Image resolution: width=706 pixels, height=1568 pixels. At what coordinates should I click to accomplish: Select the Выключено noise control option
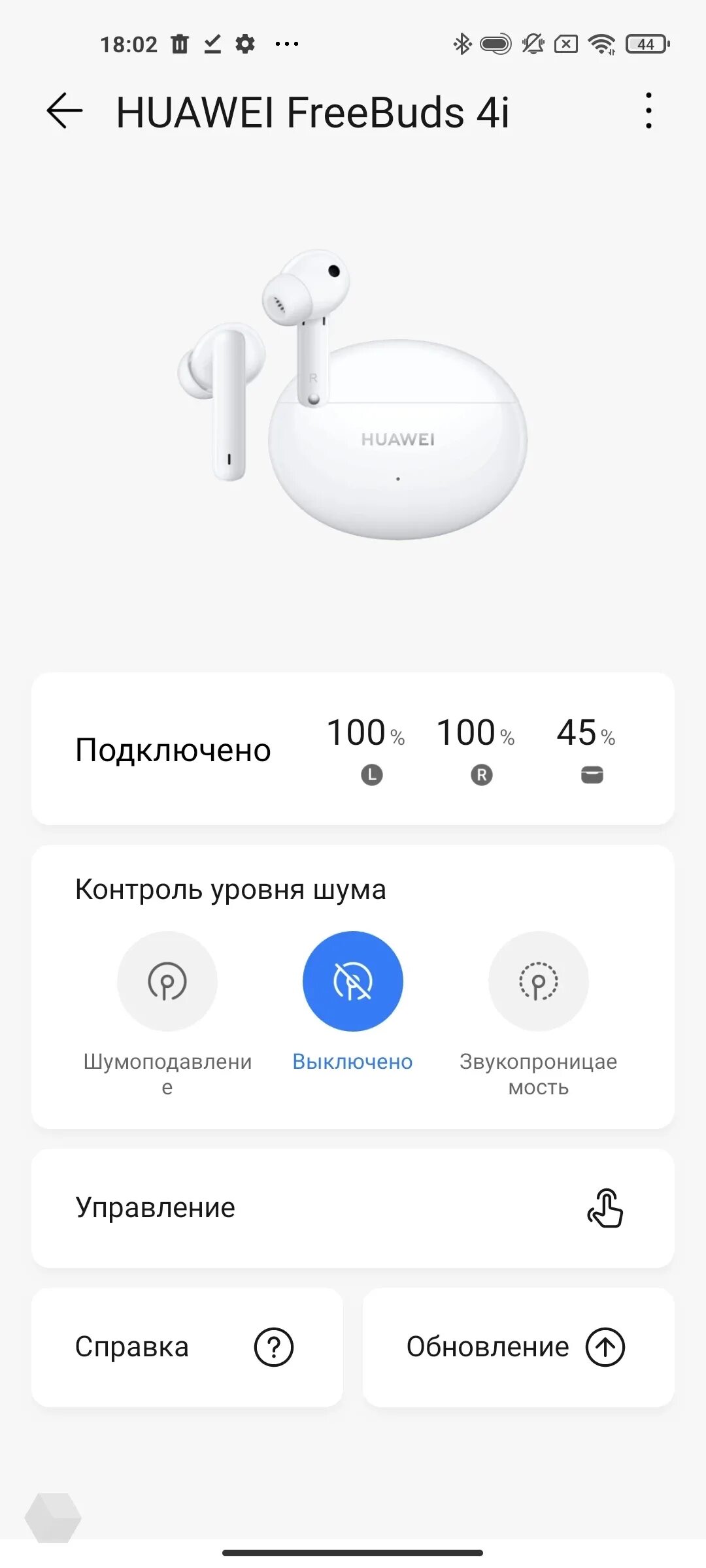(352, 981)
